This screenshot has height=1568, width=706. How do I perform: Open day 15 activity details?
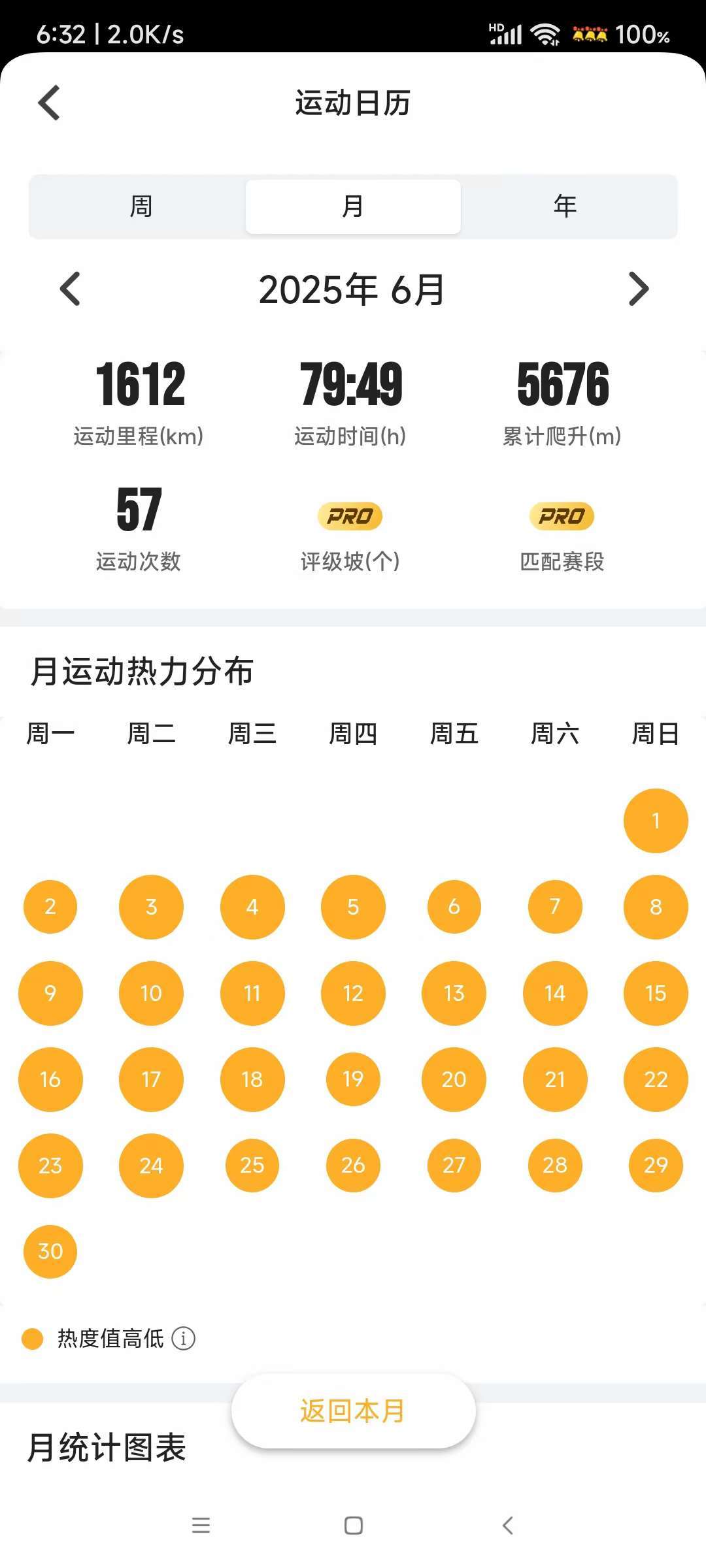(656, 993)
